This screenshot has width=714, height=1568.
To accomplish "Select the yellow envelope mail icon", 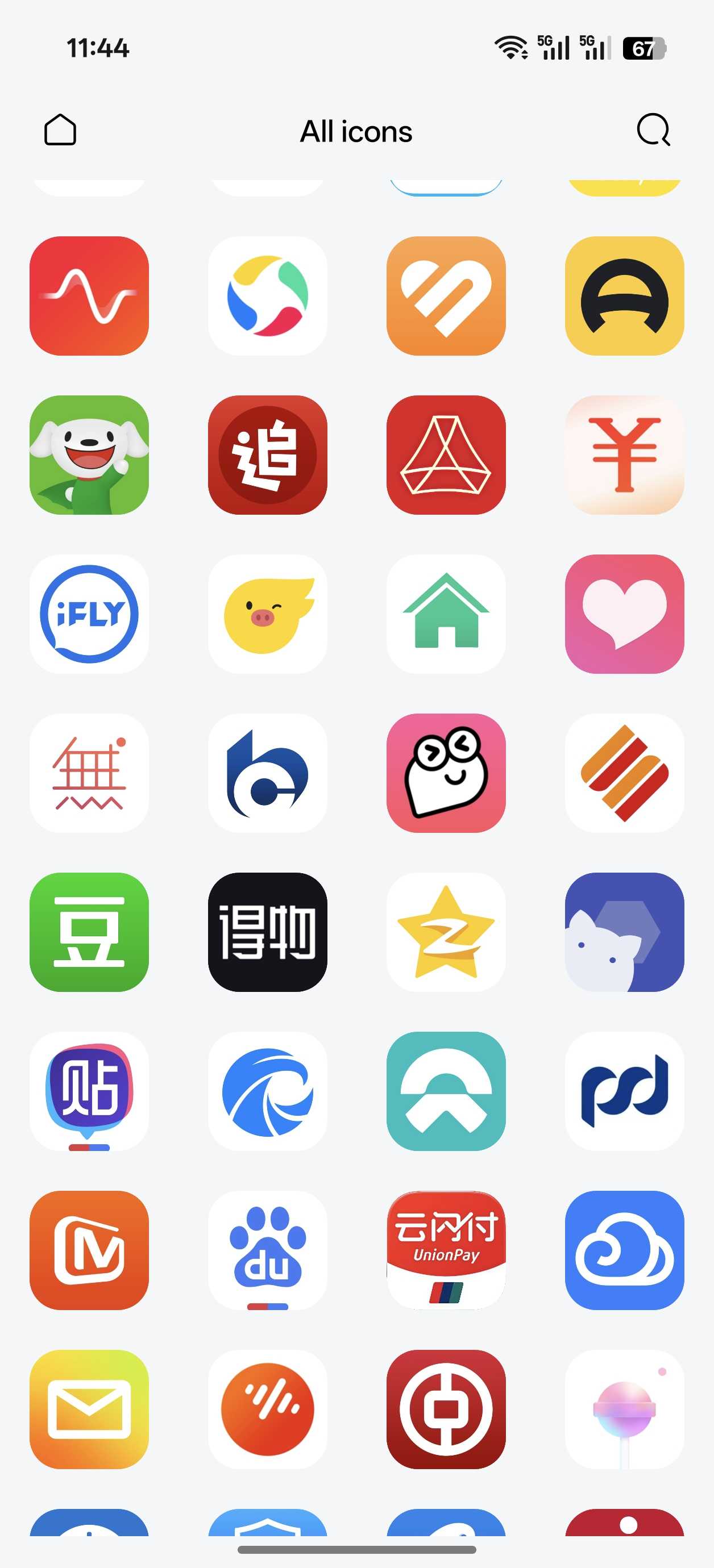I will coord(89,1409).
